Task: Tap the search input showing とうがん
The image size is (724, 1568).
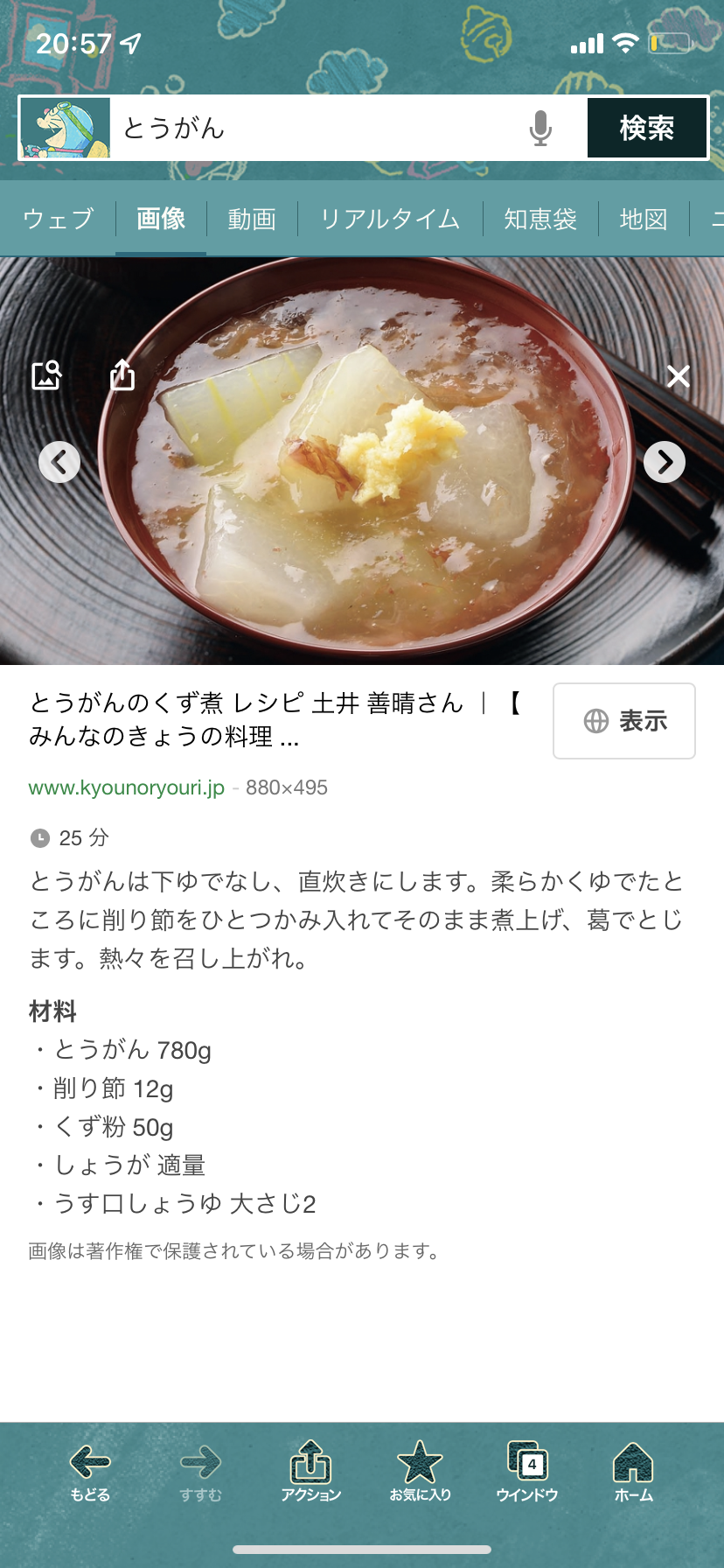Action: coord(306,128)
